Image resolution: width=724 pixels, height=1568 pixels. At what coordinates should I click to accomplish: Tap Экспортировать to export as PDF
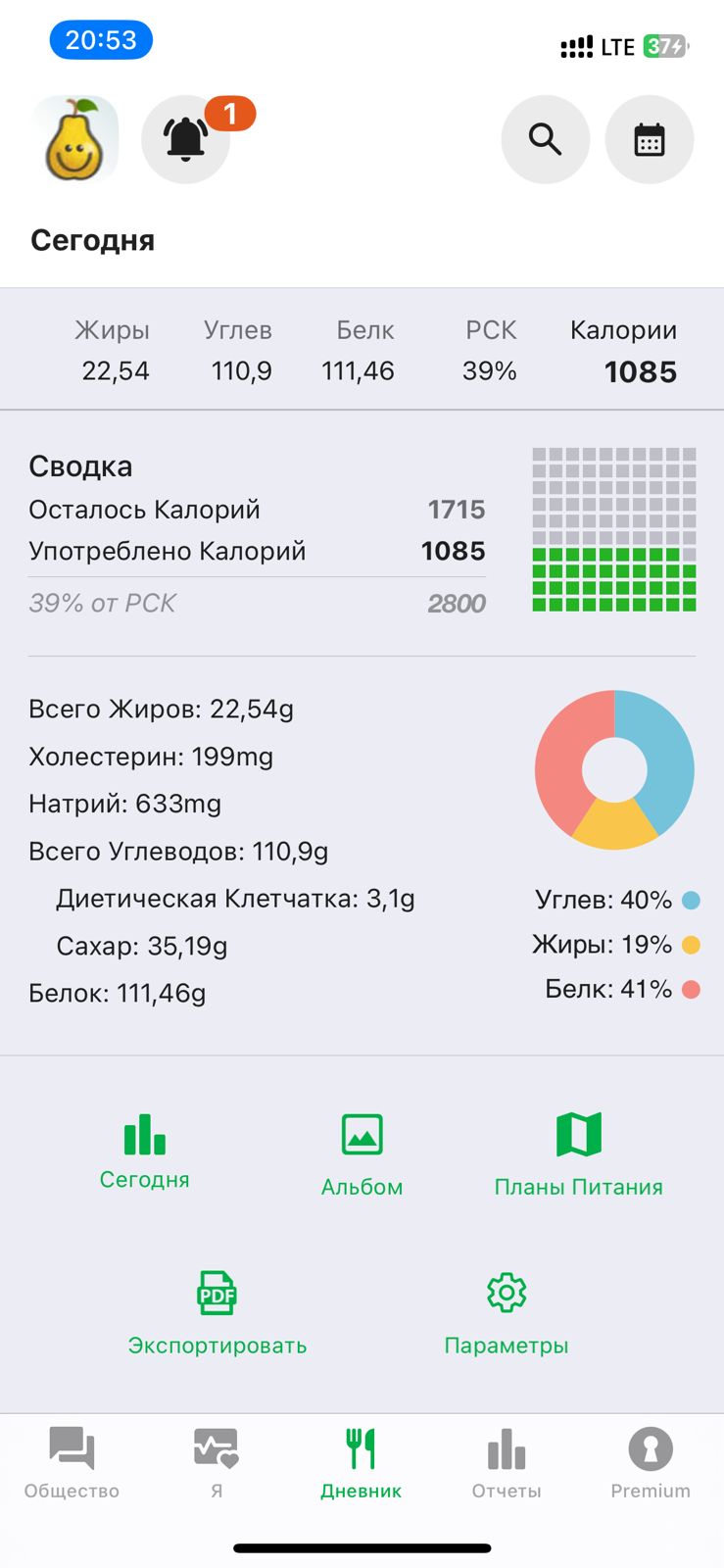(217, 1312)
